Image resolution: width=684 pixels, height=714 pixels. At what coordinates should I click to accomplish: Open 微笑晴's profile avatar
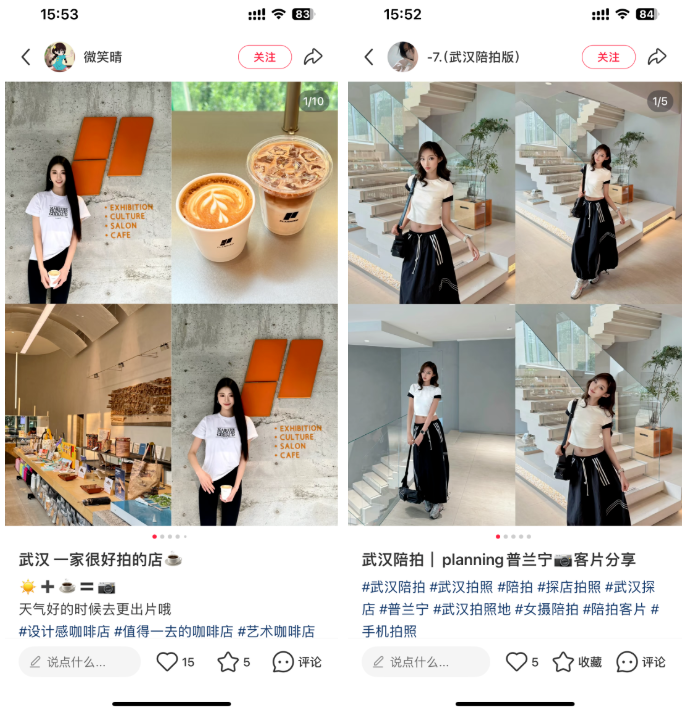59,57
